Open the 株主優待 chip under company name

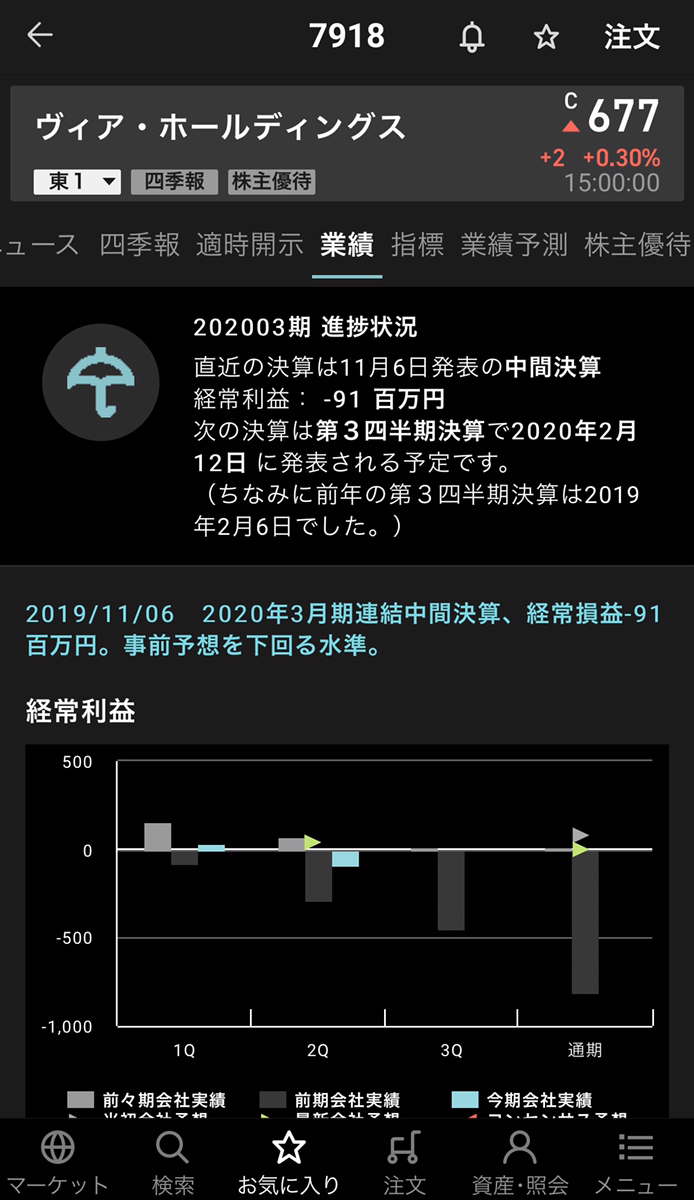click(272, 182)
